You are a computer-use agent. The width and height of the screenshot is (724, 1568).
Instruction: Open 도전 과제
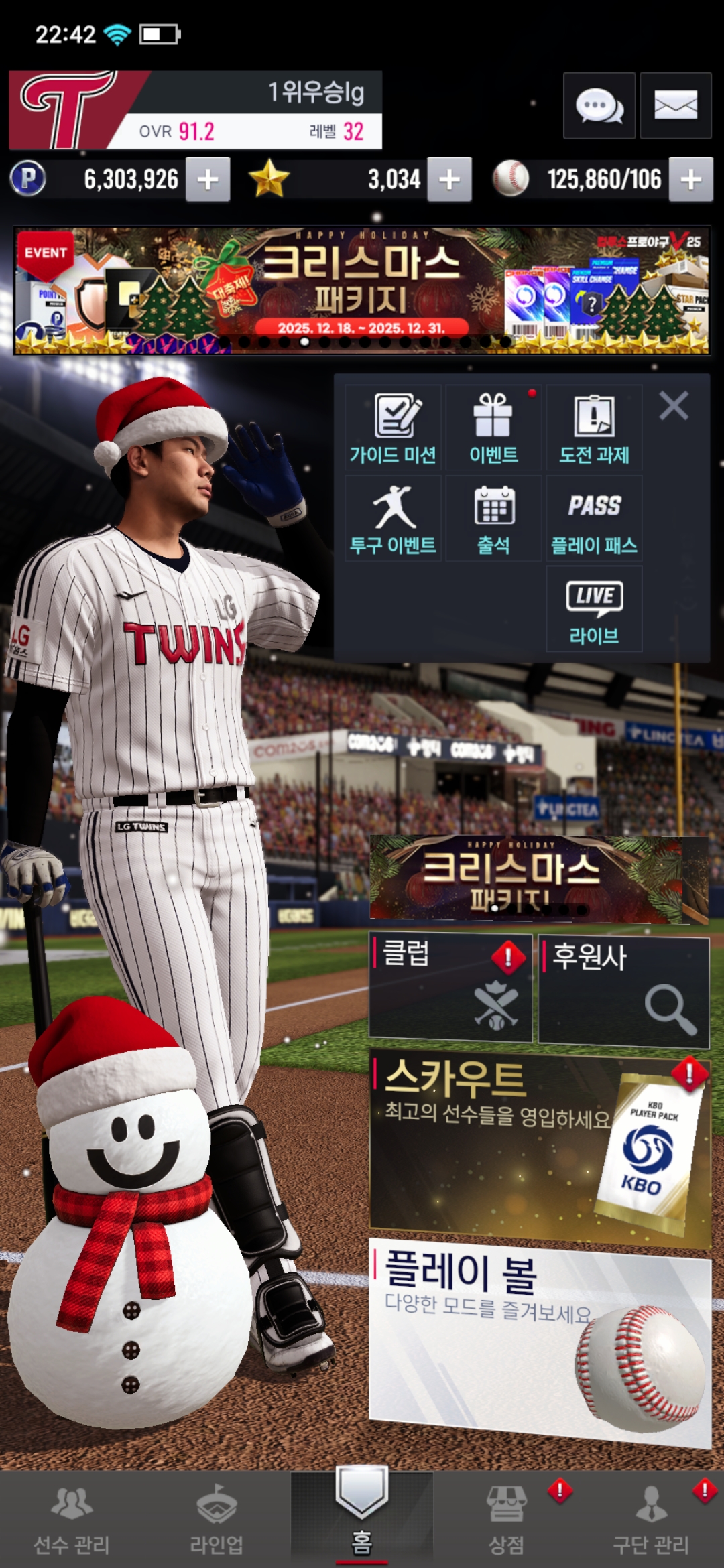point(594,428)
